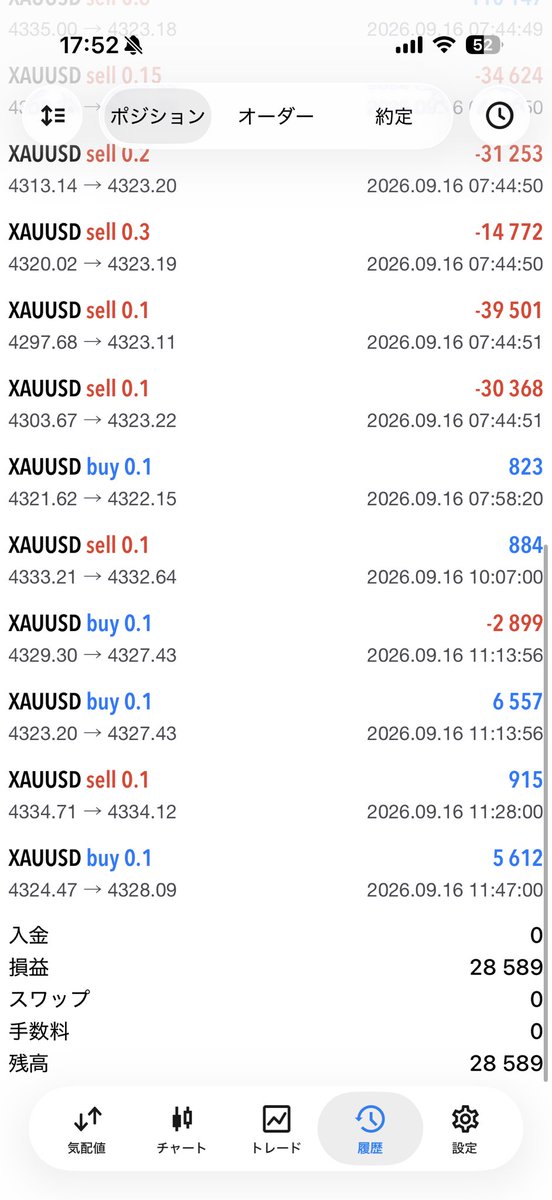
Task: Select the ポジション segment
Action: coord(156,116)
